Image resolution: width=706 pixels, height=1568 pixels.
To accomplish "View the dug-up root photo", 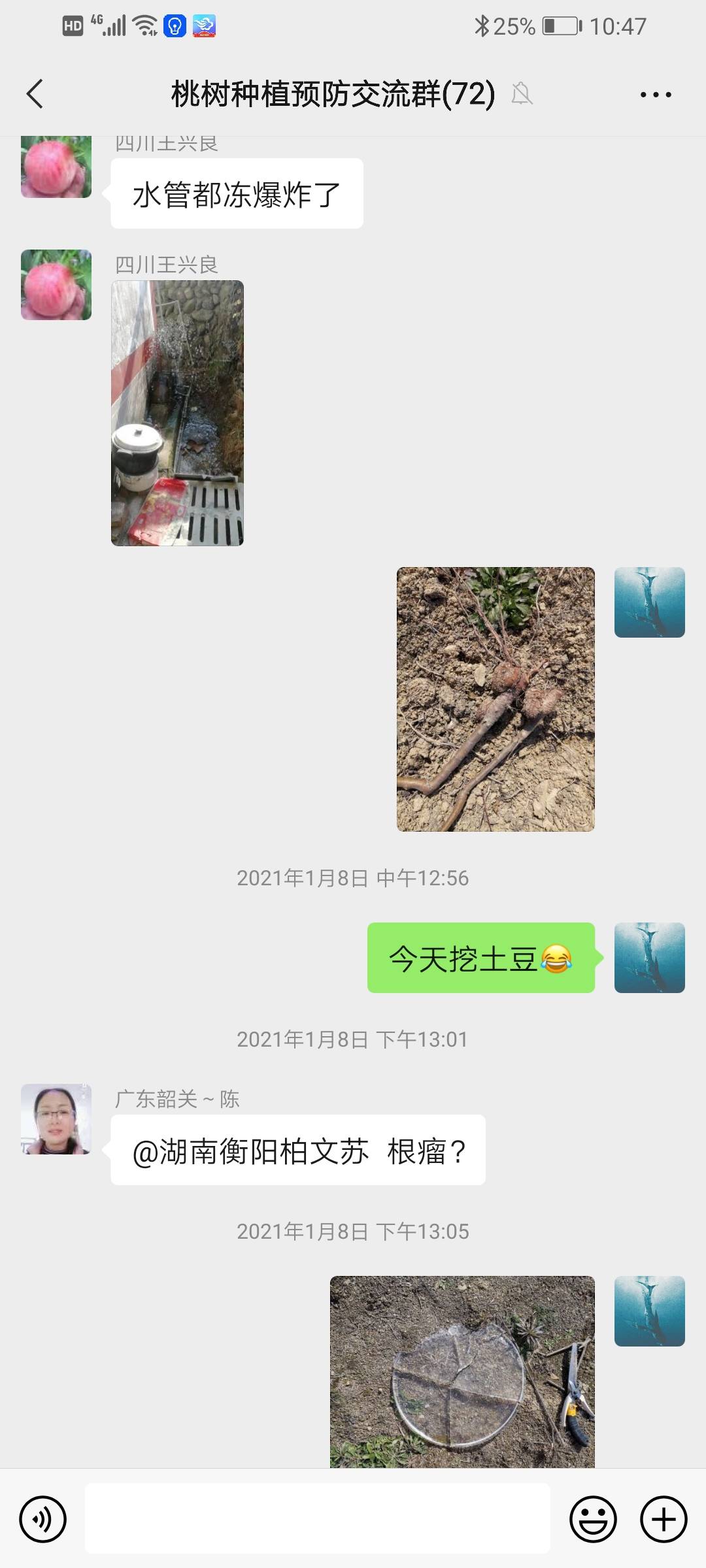I will [496, 699].
